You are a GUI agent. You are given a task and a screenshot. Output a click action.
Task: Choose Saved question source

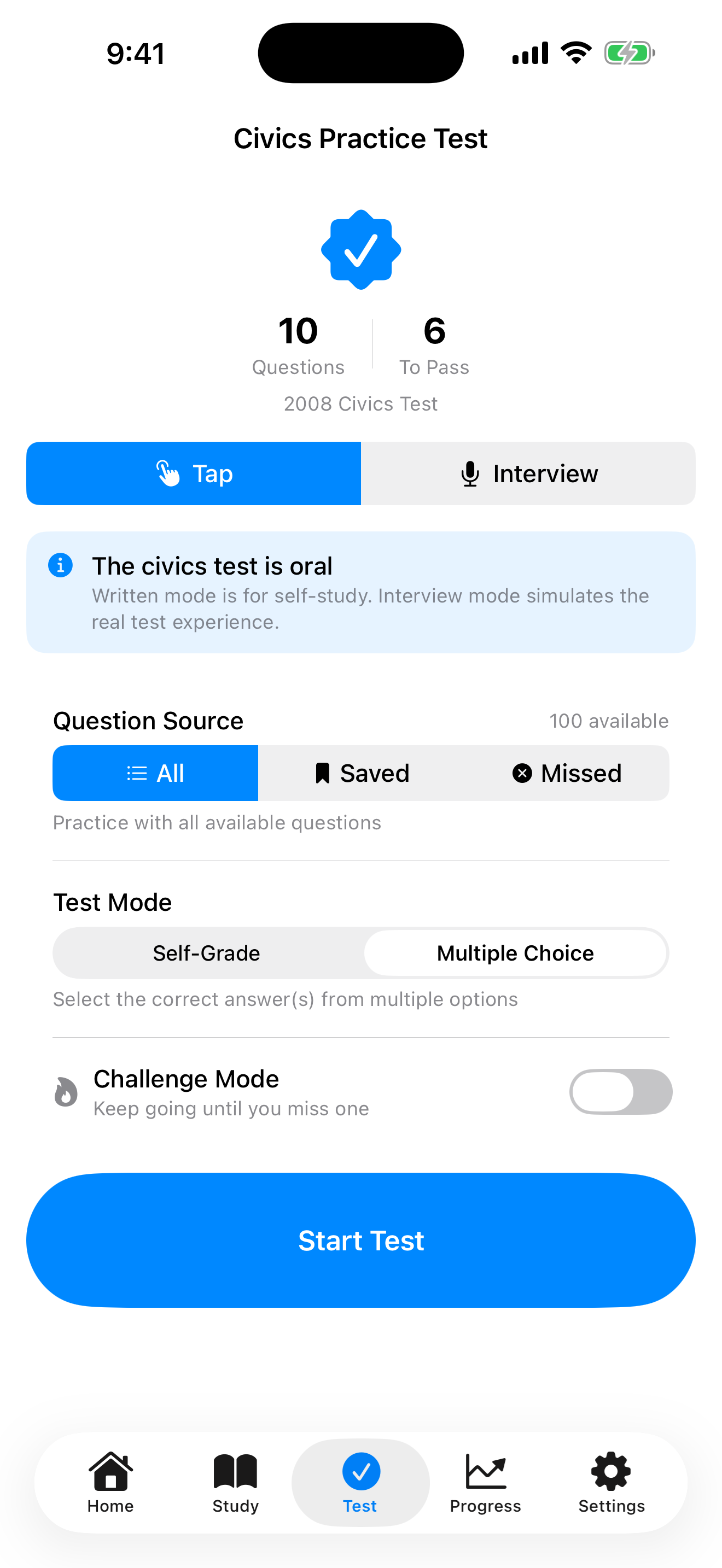tap(361, 773)
